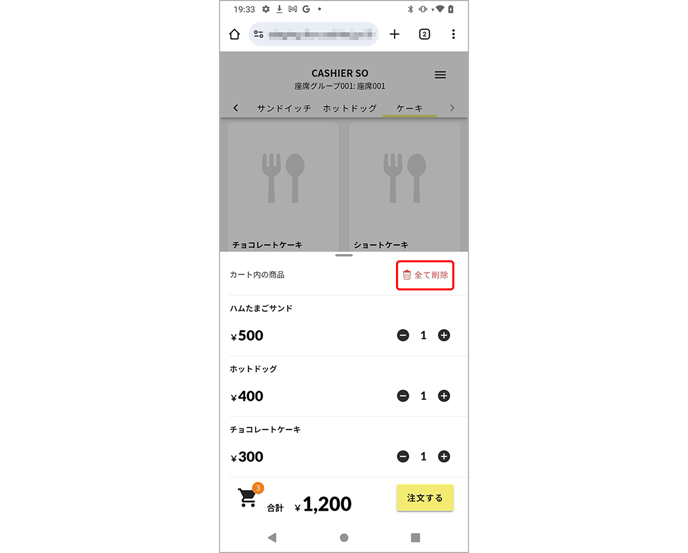Decrease quantity of ハムたまごサンド

click(403, 335)
